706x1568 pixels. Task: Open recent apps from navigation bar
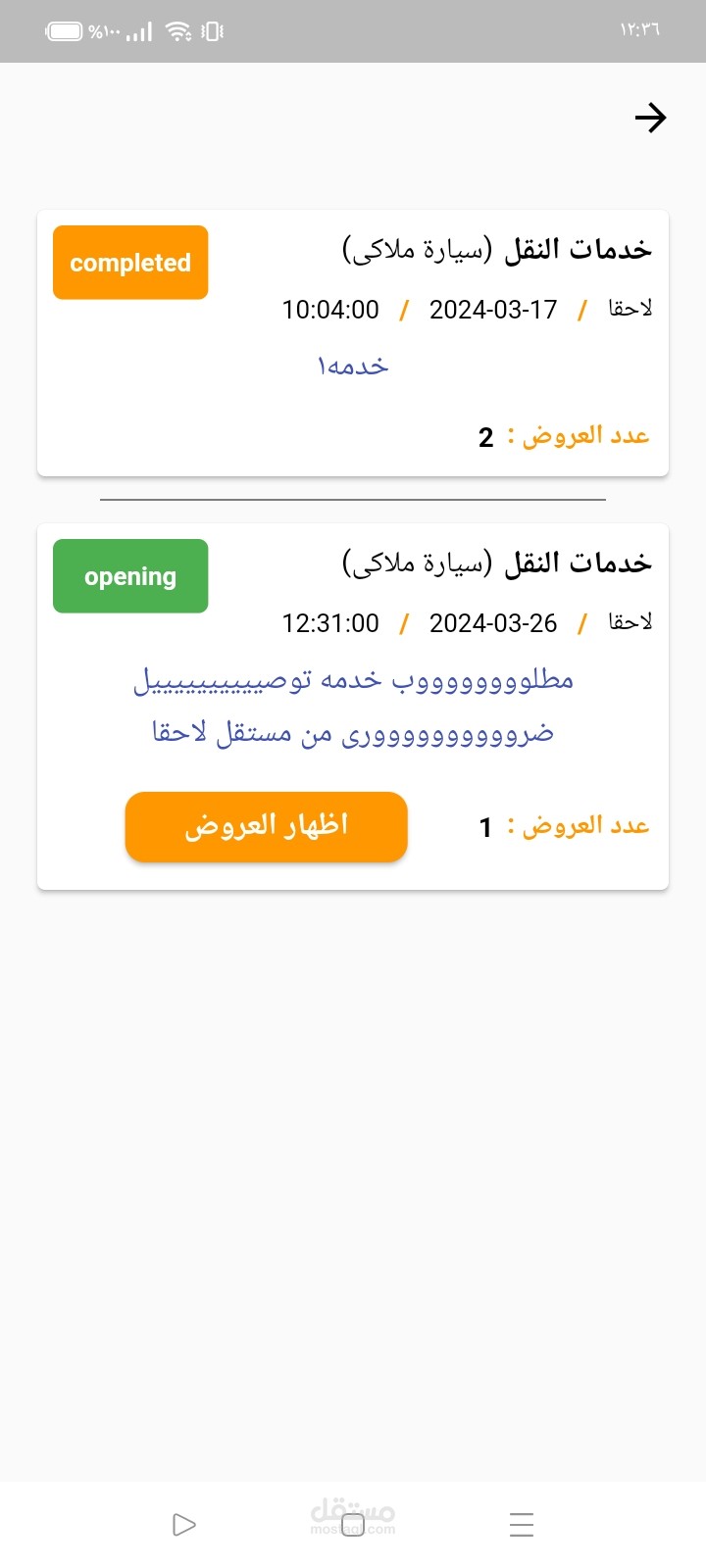(522, 1525)
